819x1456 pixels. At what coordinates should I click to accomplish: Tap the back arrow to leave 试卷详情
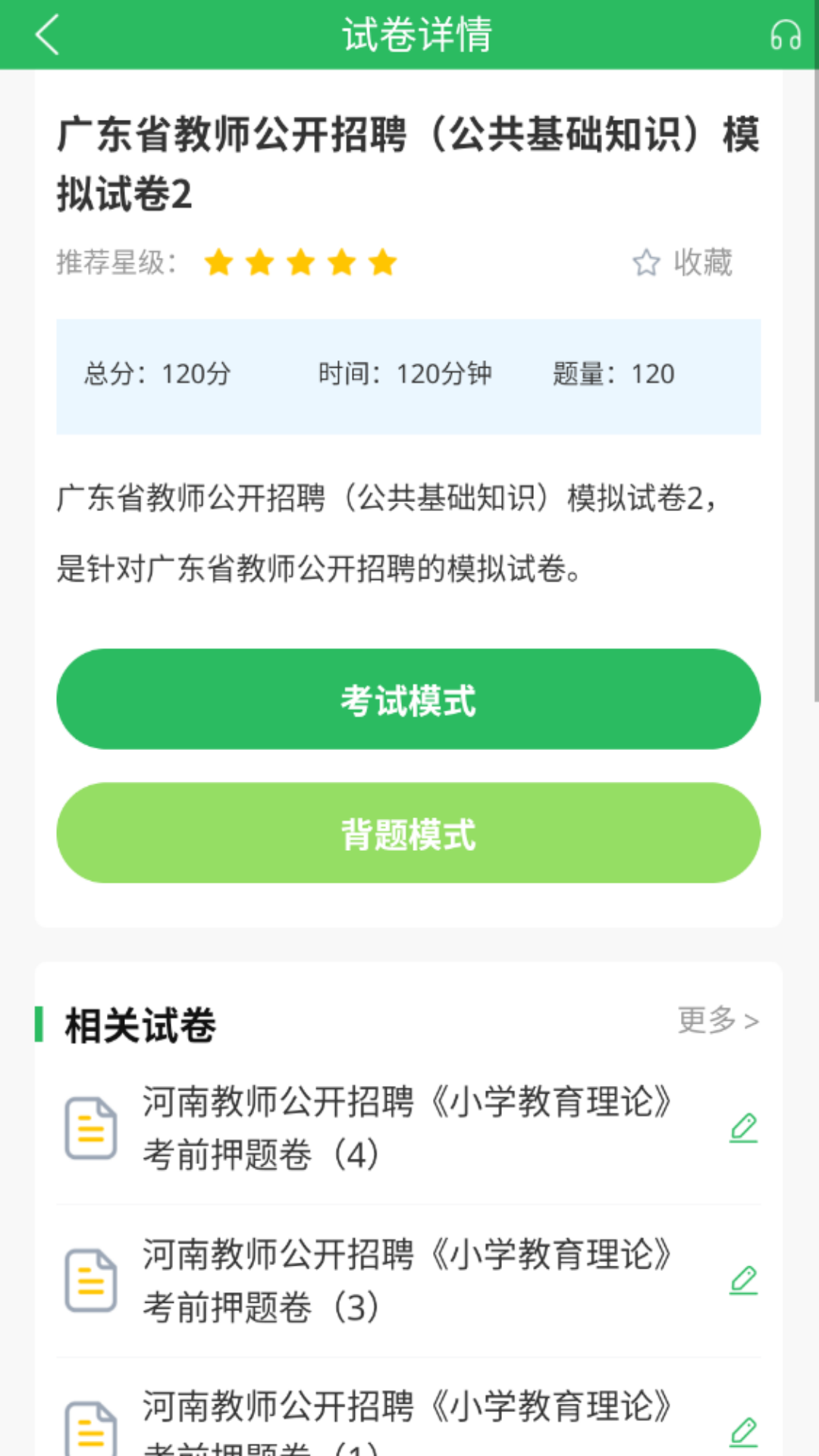(45, 36)
